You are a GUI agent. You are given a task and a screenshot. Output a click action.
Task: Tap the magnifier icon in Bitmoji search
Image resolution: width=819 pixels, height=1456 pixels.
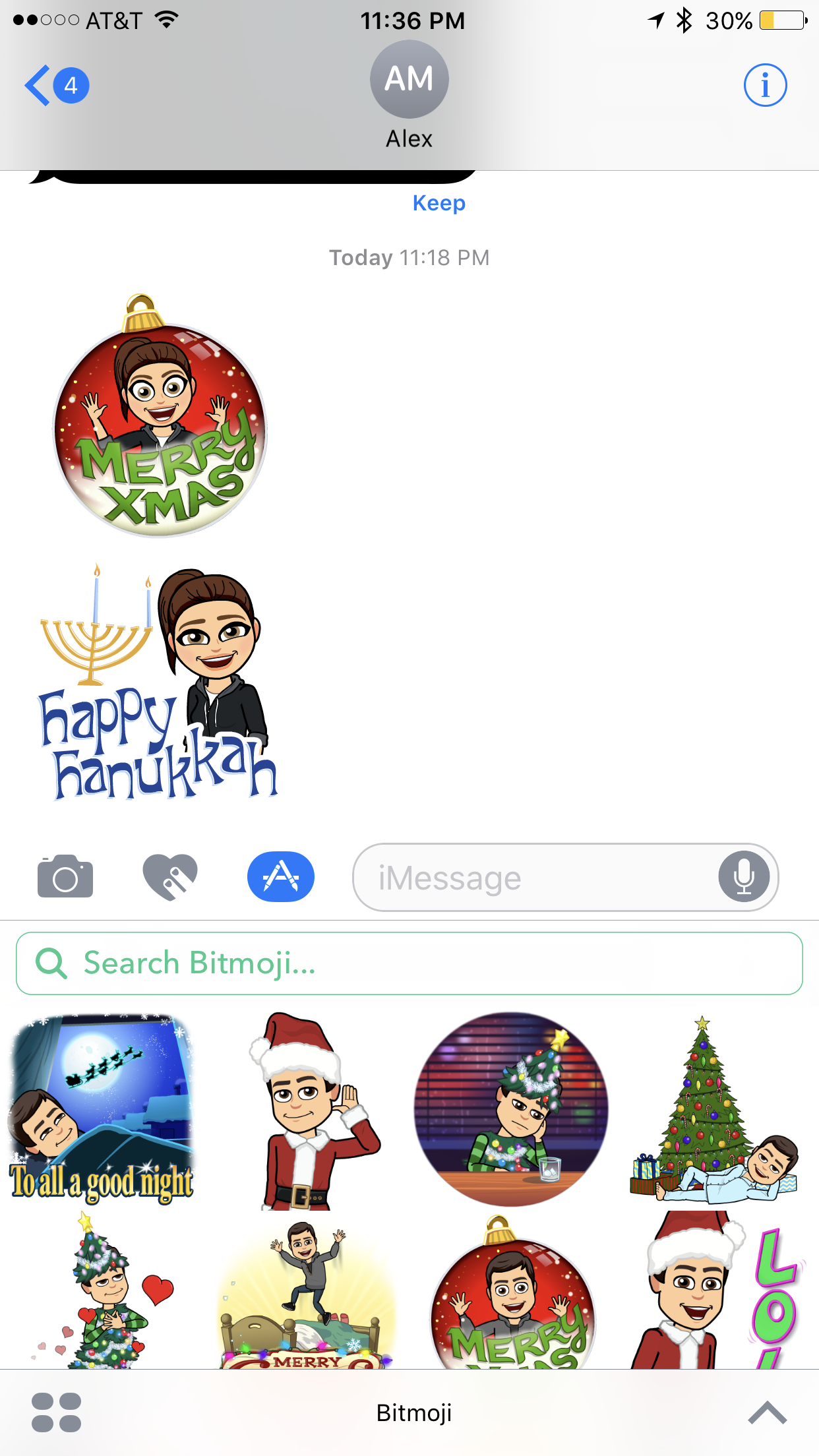pyautogui.click(x=51, y=963)
